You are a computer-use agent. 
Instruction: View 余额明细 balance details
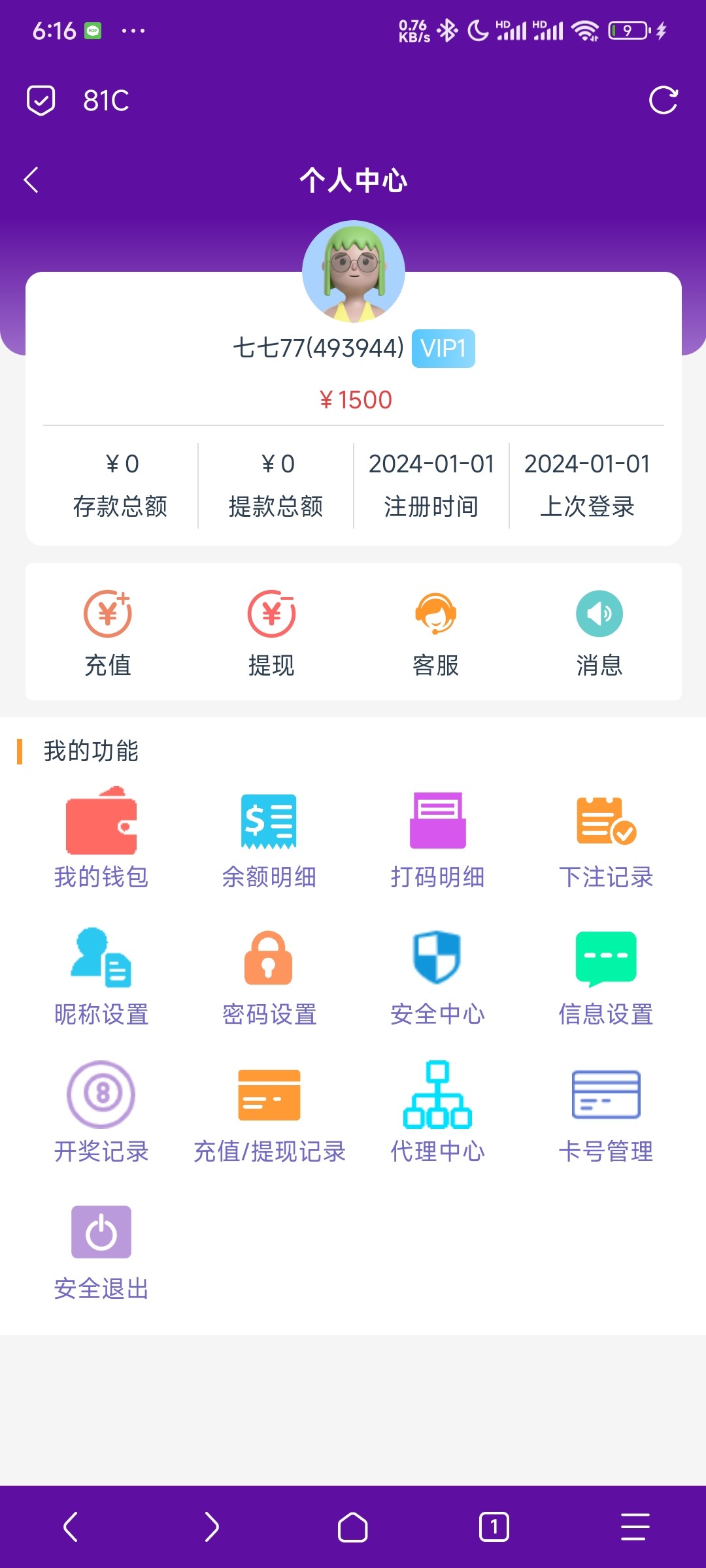(269, 836)
